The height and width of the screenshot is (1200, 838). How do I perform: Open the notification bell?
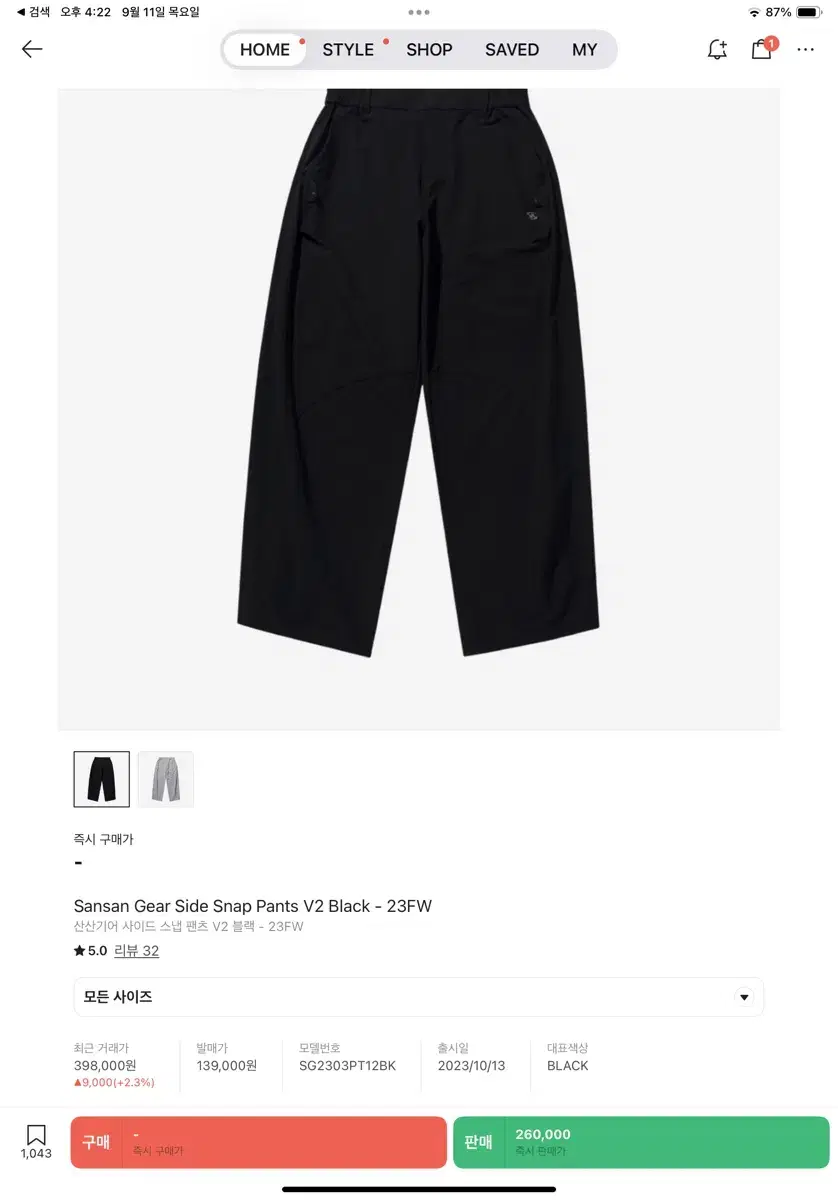pos(716,49)
